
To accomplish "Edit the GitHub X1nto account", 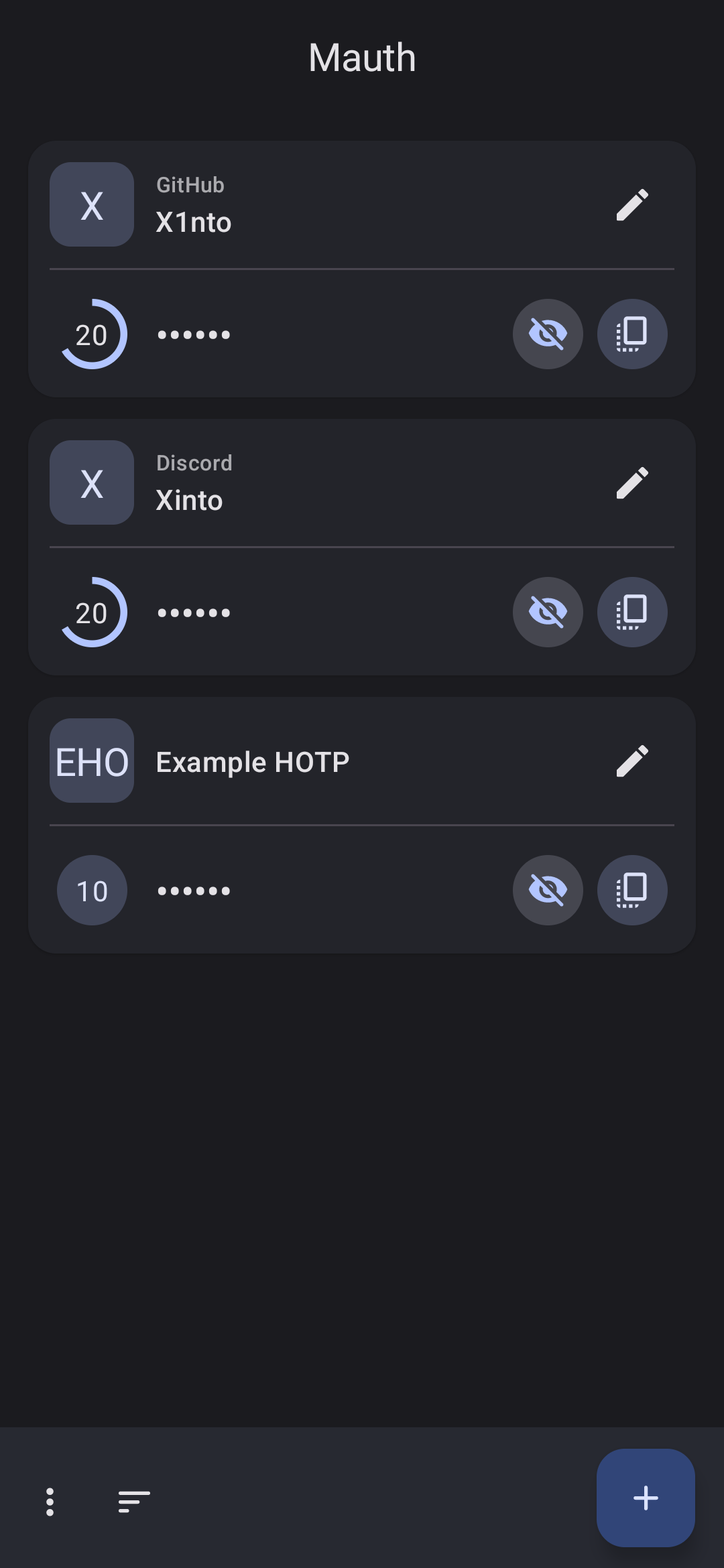I will point(632,204).
